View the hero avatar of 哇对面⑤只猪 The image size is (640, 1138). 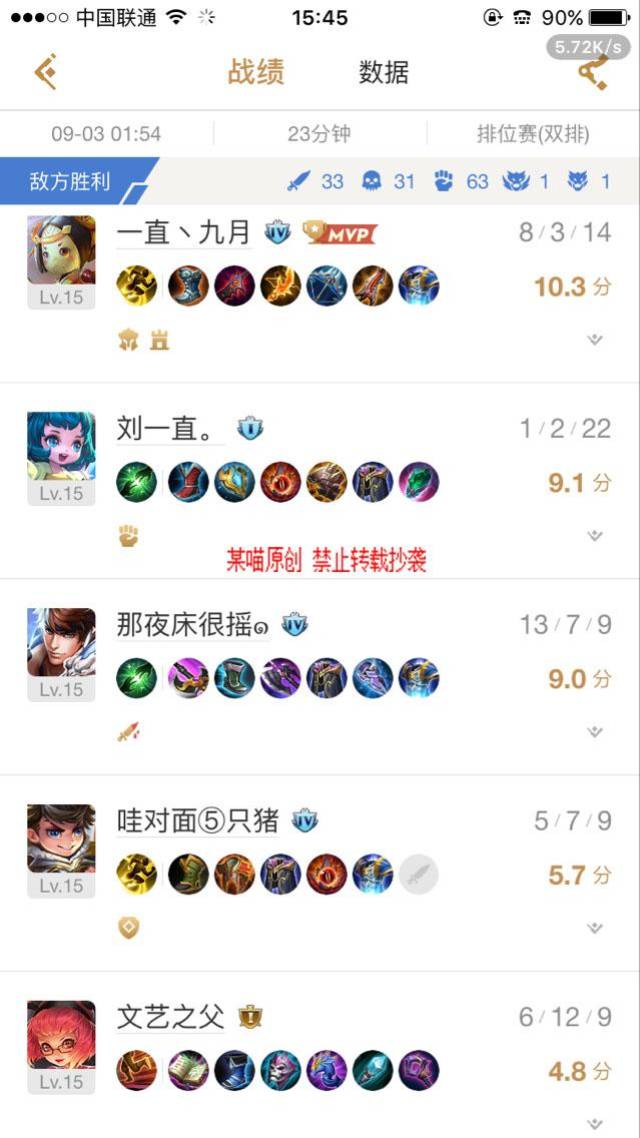61,838
